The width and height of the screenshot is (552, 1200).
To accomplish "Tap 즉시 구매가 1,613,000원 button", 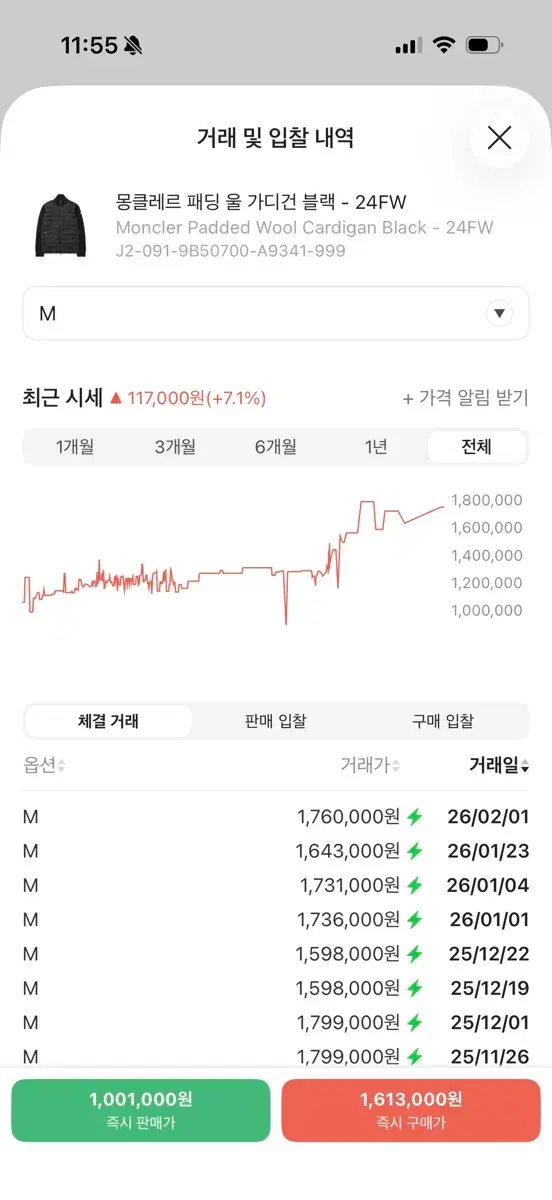I will tap(411, 1110).
